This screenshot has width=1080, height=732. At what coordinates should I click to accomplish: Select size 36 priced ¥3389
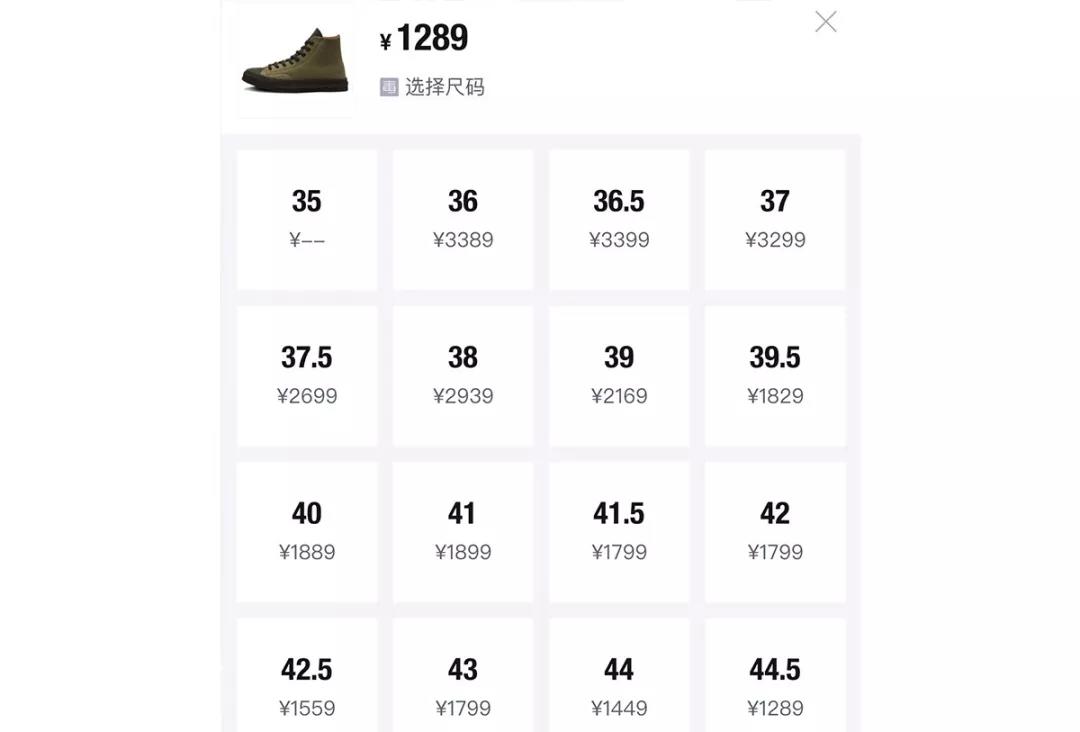coord(463,219)
